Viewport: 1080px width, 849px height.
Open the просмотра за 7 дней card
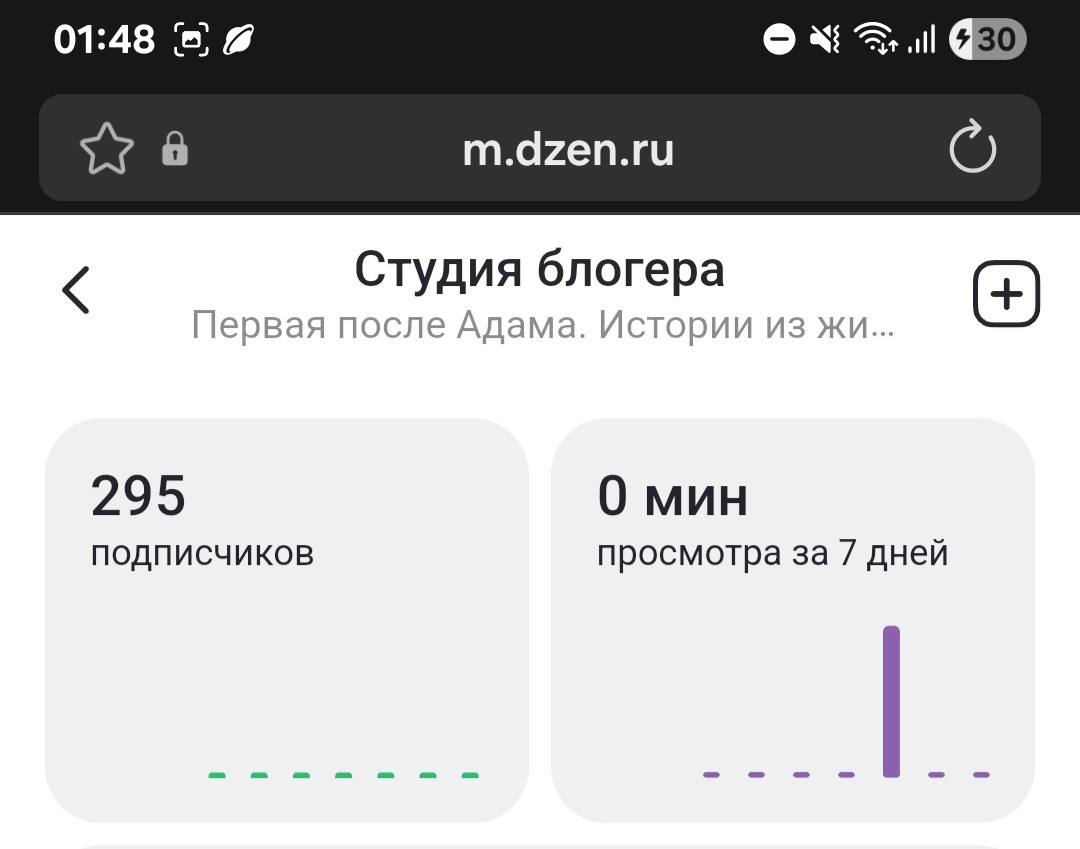coord(793,620)
